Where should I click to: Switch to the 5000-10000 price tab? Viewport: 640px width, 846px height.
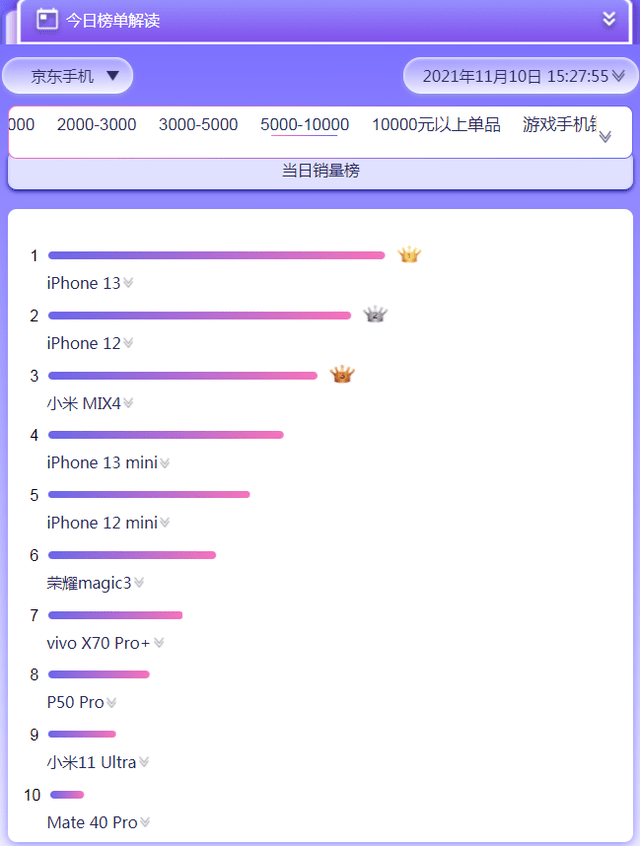click(x=305, y=125)
